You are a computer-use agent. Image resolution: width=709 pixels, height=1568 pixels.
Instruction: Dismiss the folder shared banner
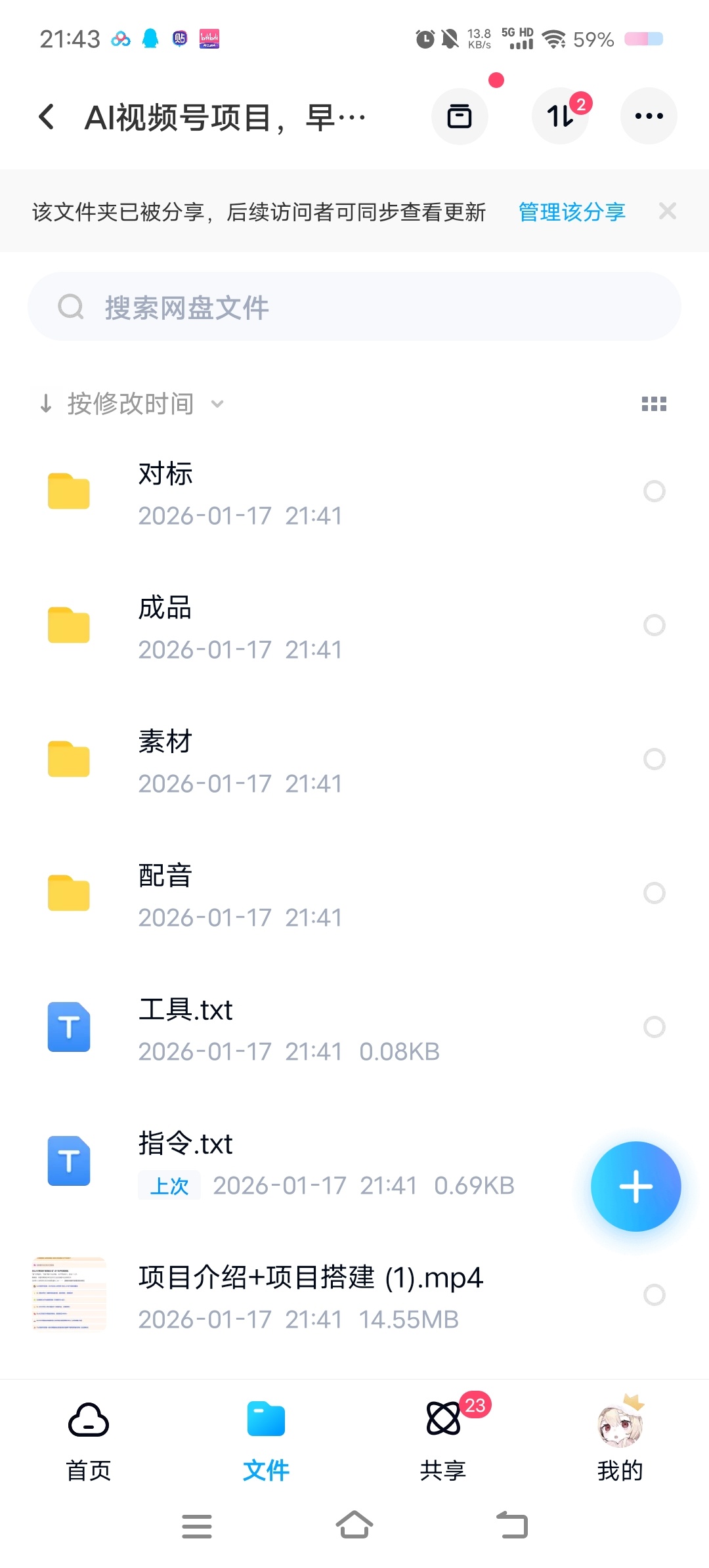pyautogui.click(x=668, y=211)
